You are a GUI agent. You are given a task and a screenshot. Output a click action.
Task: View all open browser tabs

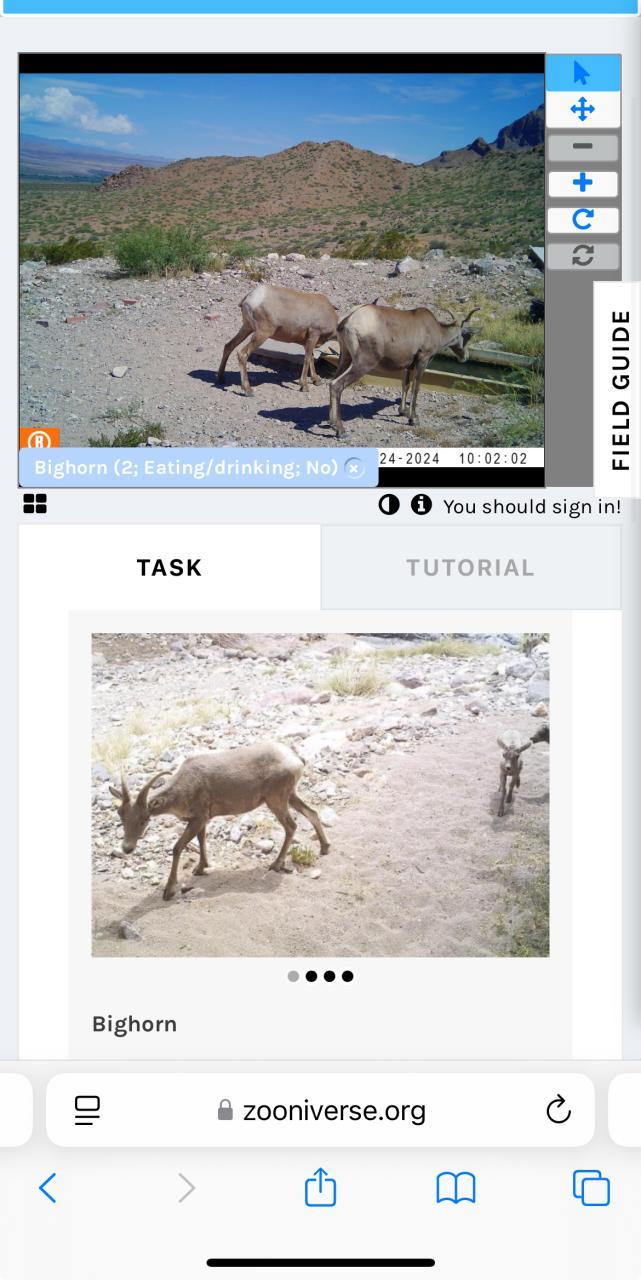[x=590, y=1188]
